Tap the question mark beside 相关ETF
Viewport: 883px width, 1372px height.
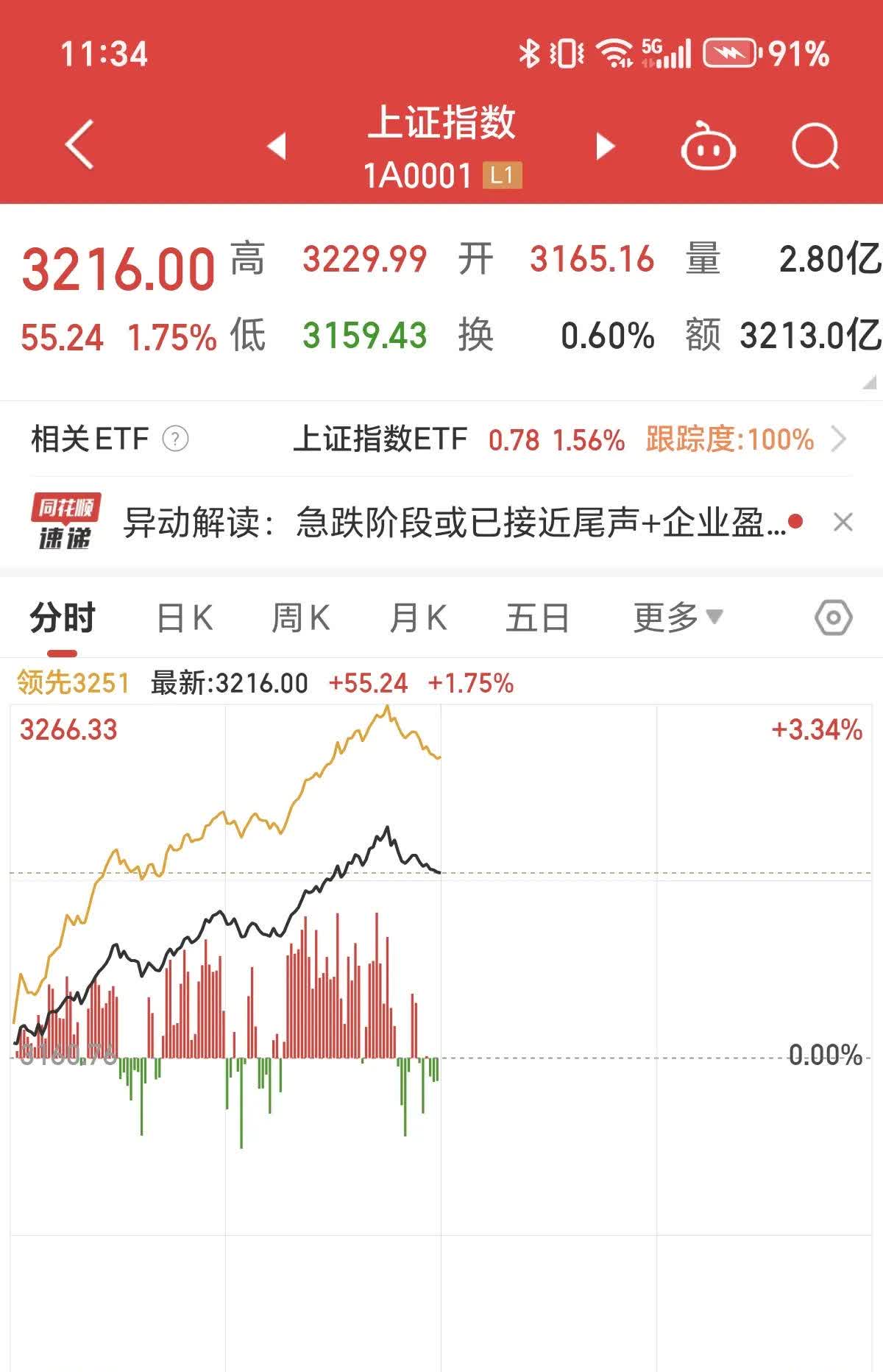coord(174,439)
